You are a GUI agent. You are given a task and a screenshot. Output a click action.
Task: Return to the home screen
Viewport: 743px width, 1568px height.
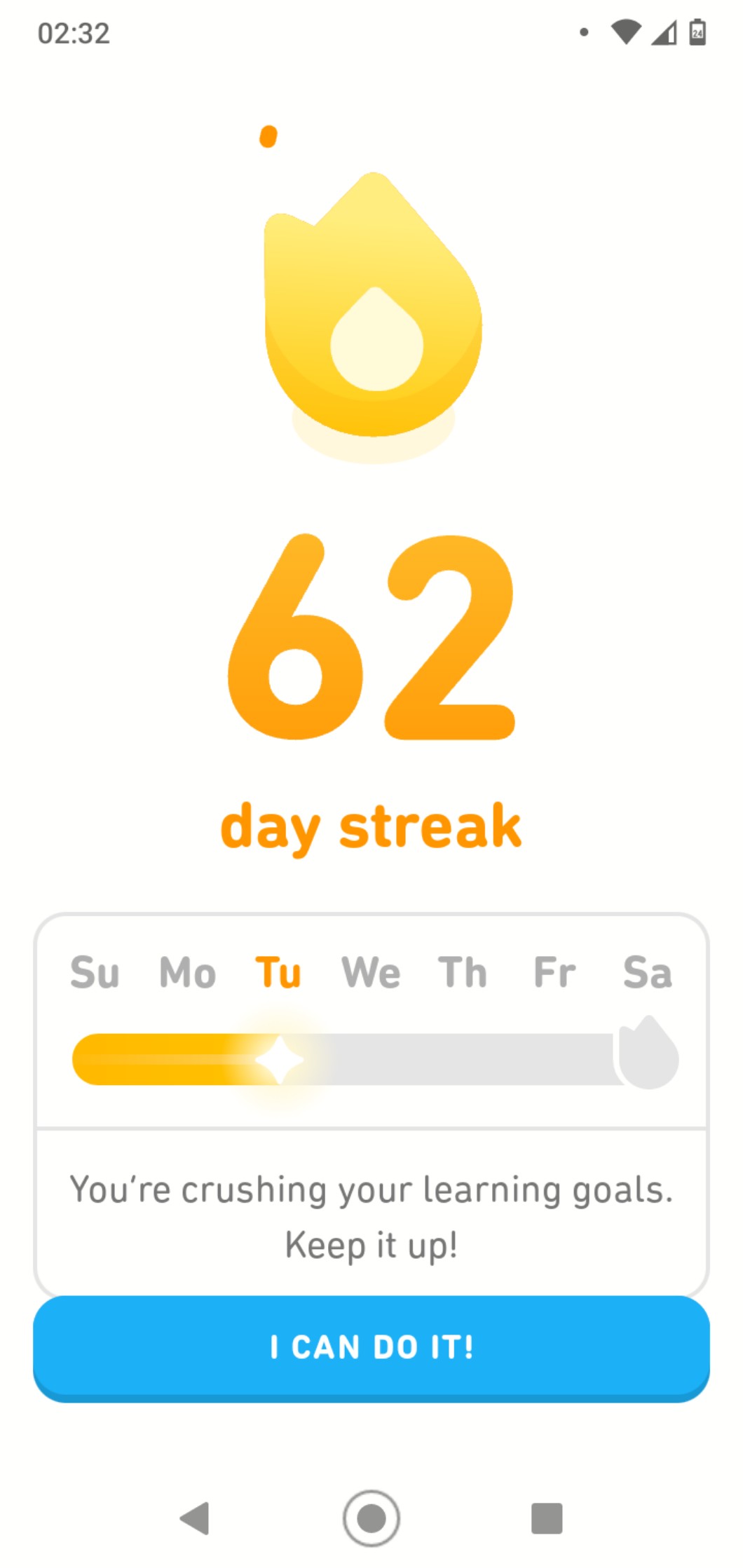pos(371,1518)
